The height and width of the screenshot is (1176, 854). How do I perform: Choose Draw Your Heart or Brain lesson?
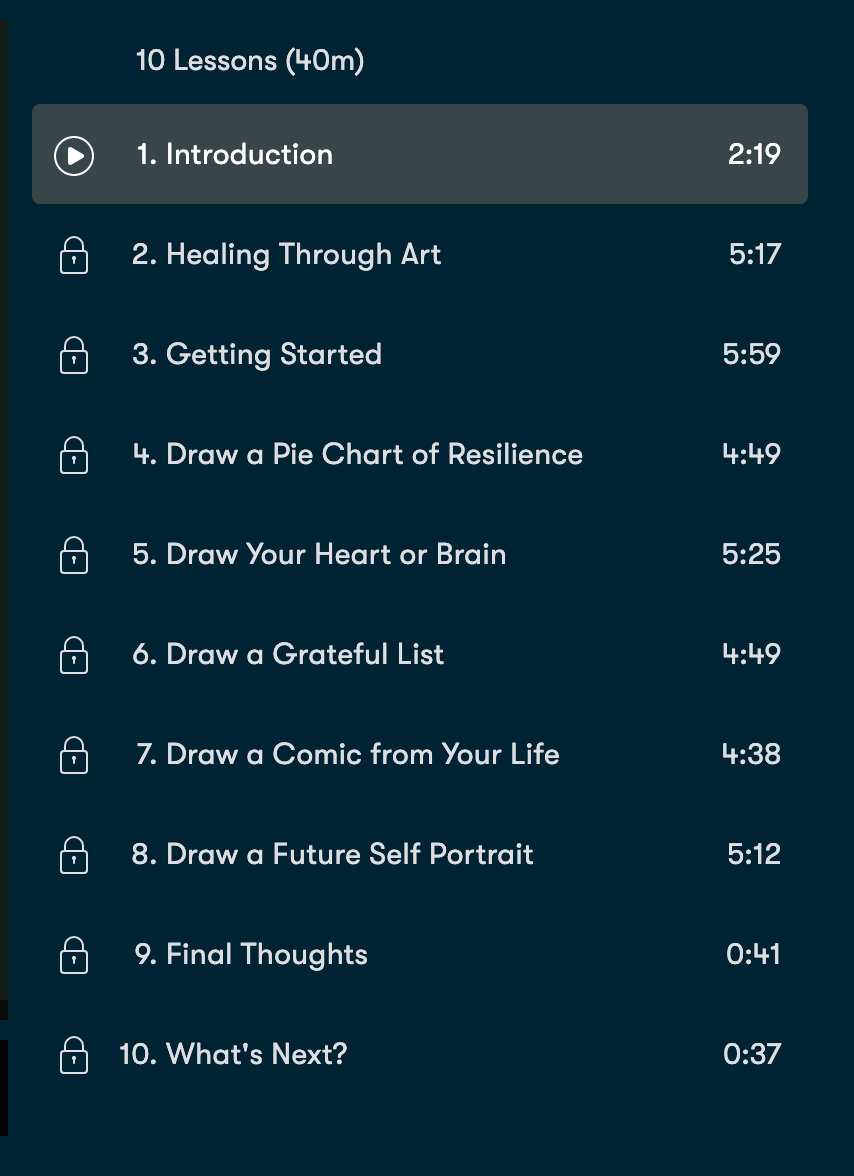coord(319,555)
